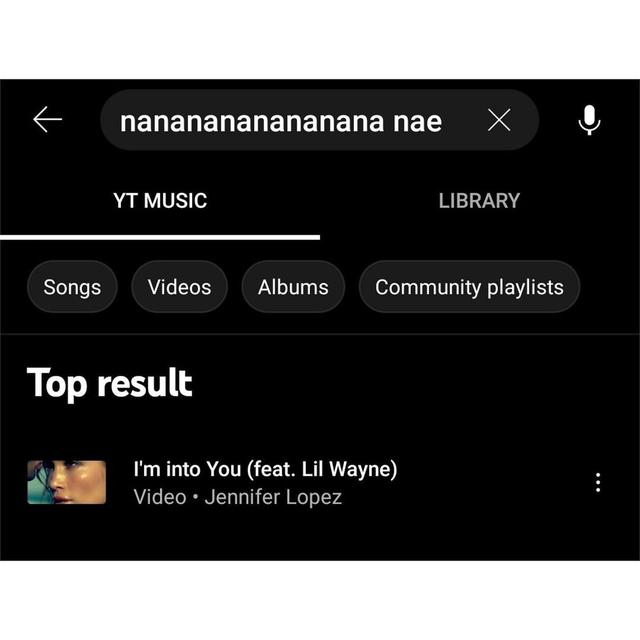
Task: Filter results by Videos
Action: coord(179,287)
